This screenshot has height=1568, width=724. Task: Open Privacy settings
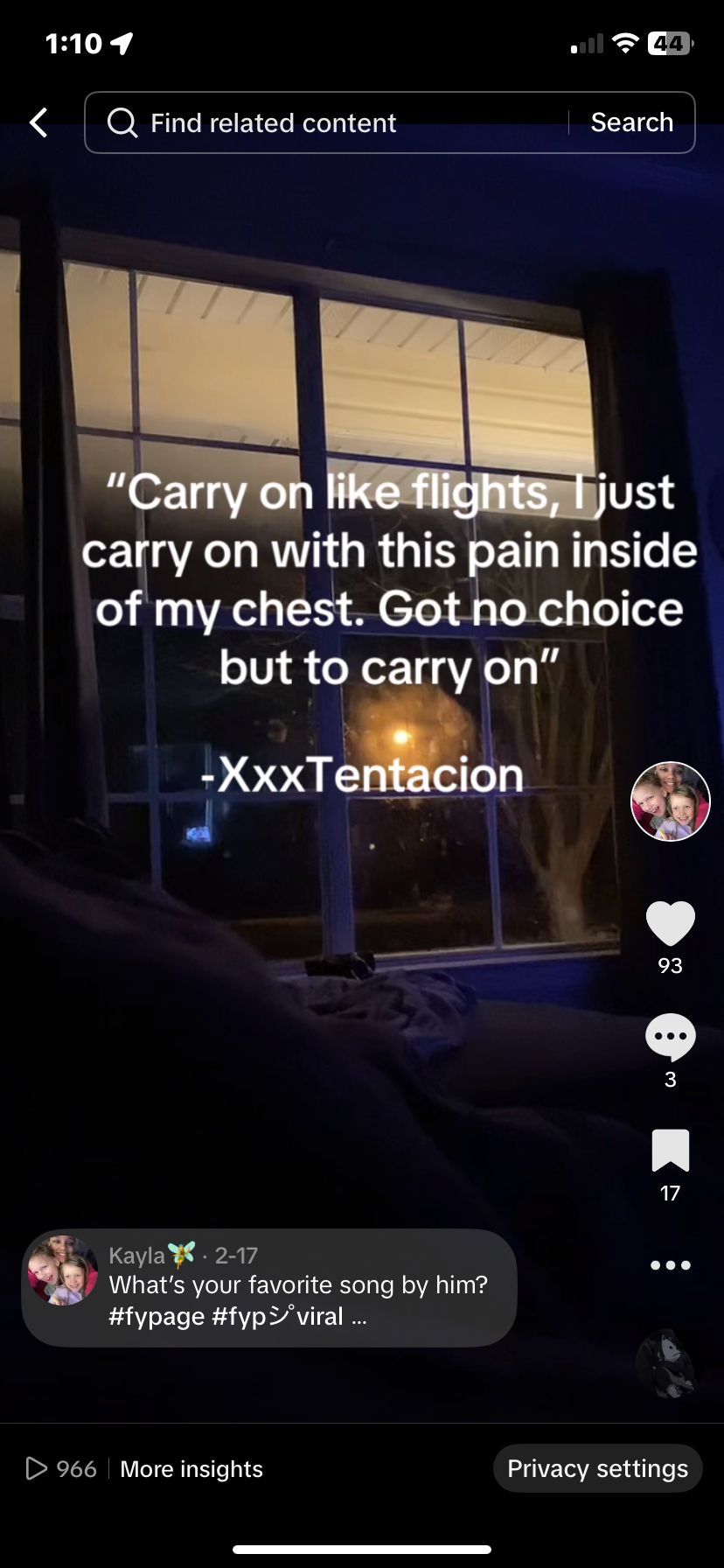(597, 1469)
